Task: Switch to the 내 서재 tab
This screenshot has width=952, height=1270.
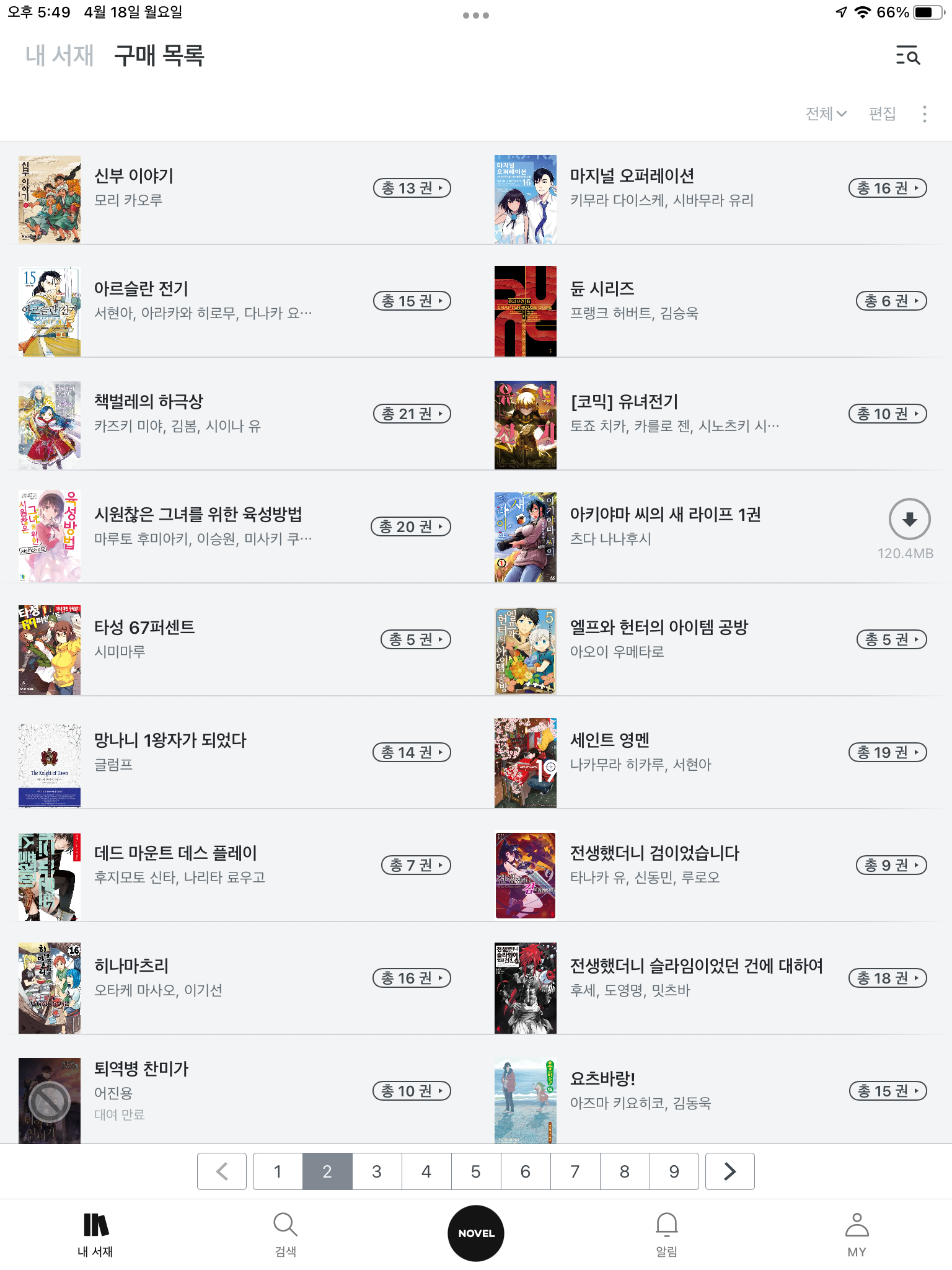Action: [x=59, y=56]
